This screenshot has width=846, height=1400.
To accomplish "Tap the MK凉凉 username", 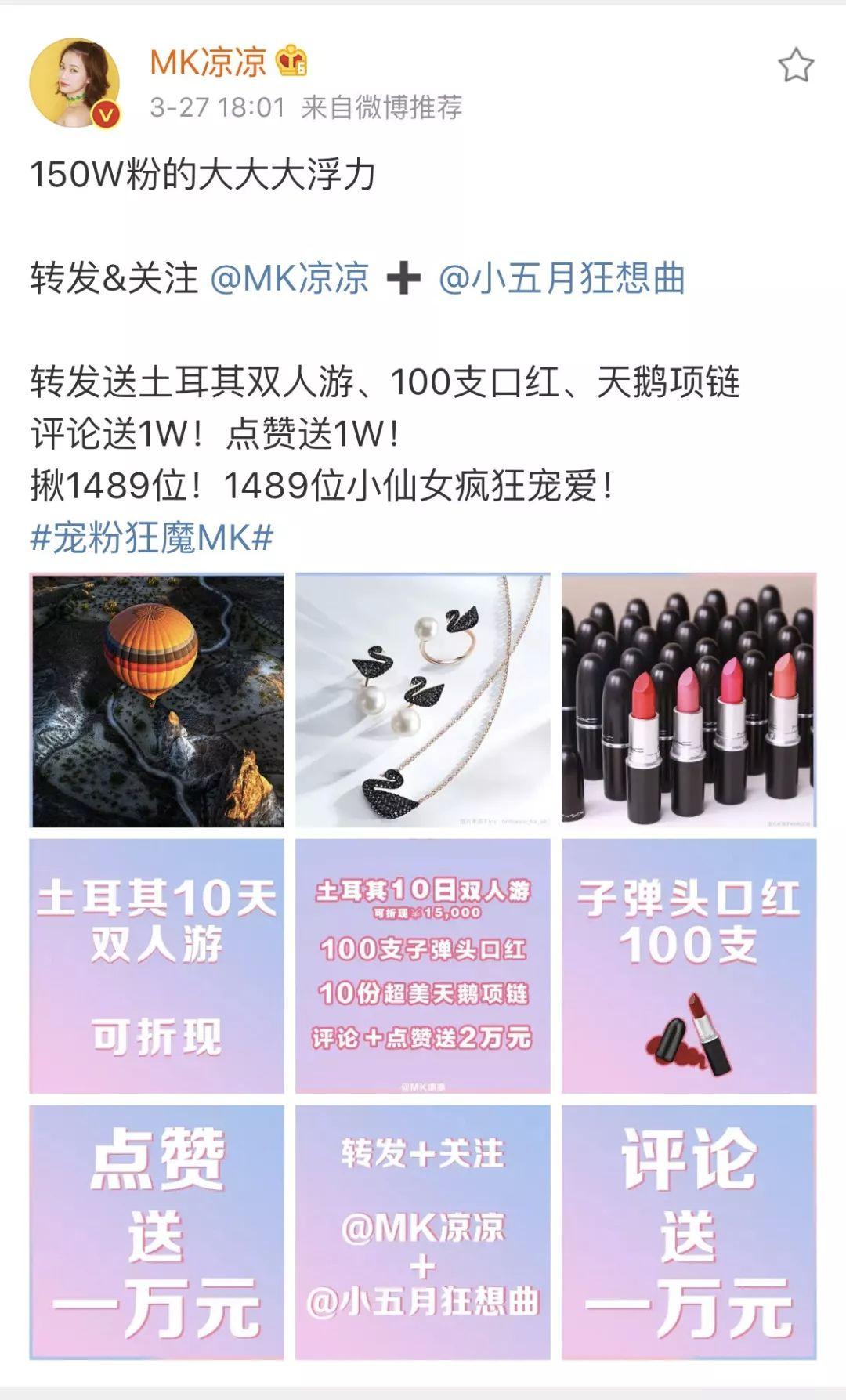I will click(x=208, y=62).
